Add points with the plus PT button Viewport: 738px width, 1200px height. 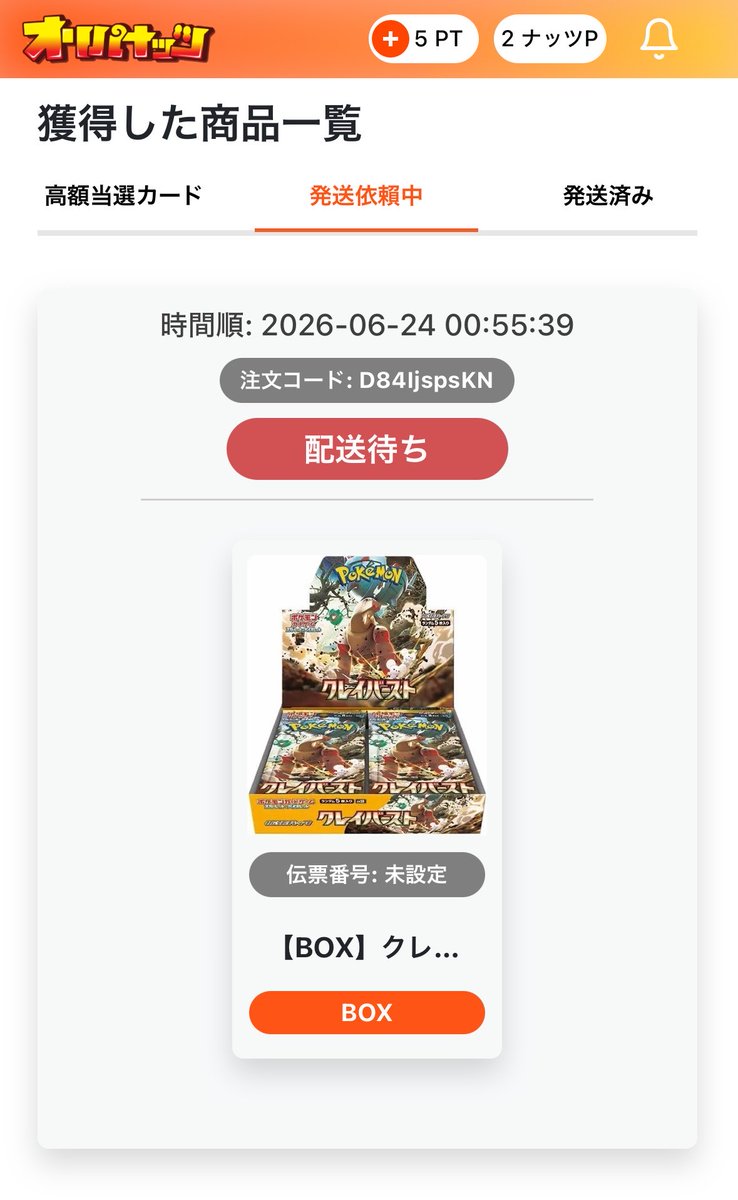pos(423,39)
